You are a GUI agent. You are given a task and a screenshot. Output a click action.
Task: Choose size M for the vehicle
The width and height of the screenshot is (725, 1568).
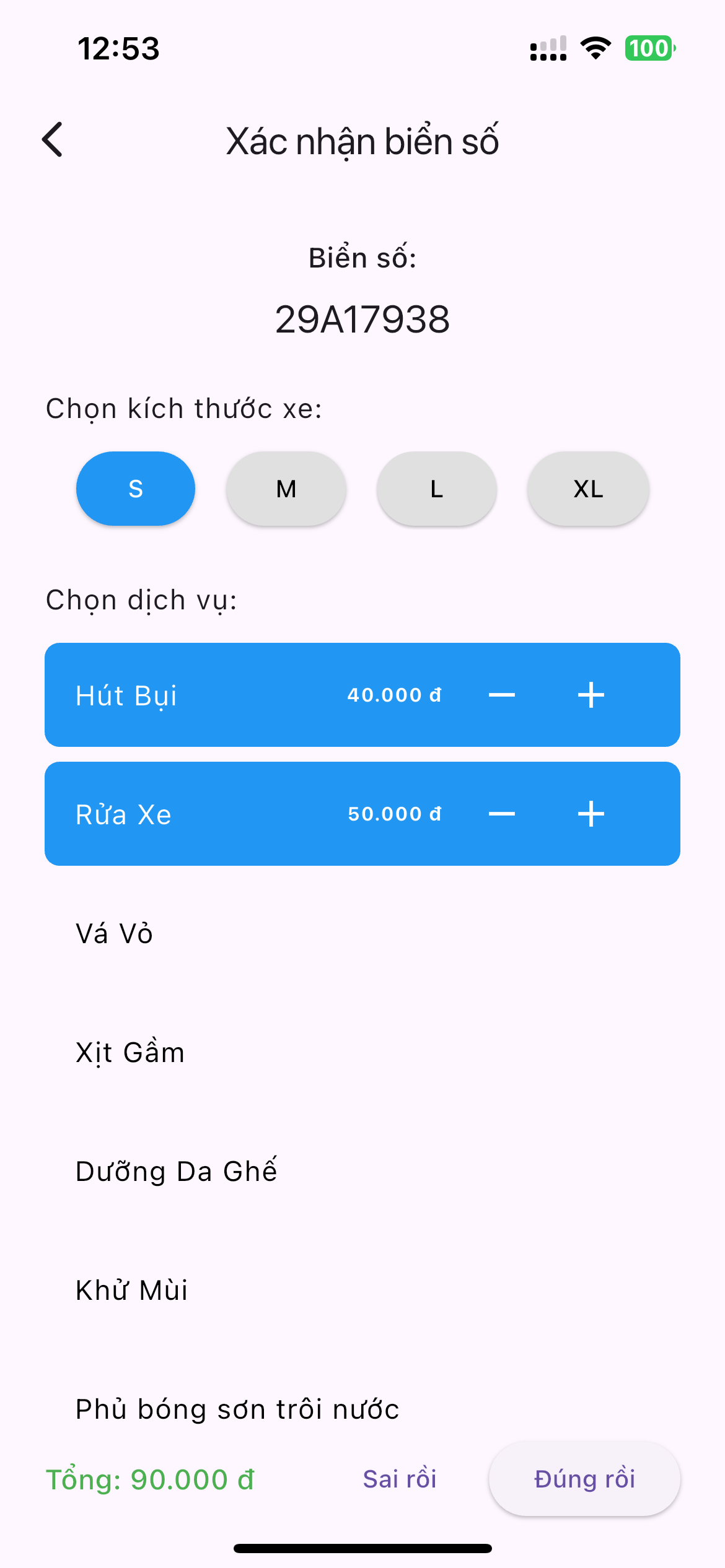(x=286, y=489)
